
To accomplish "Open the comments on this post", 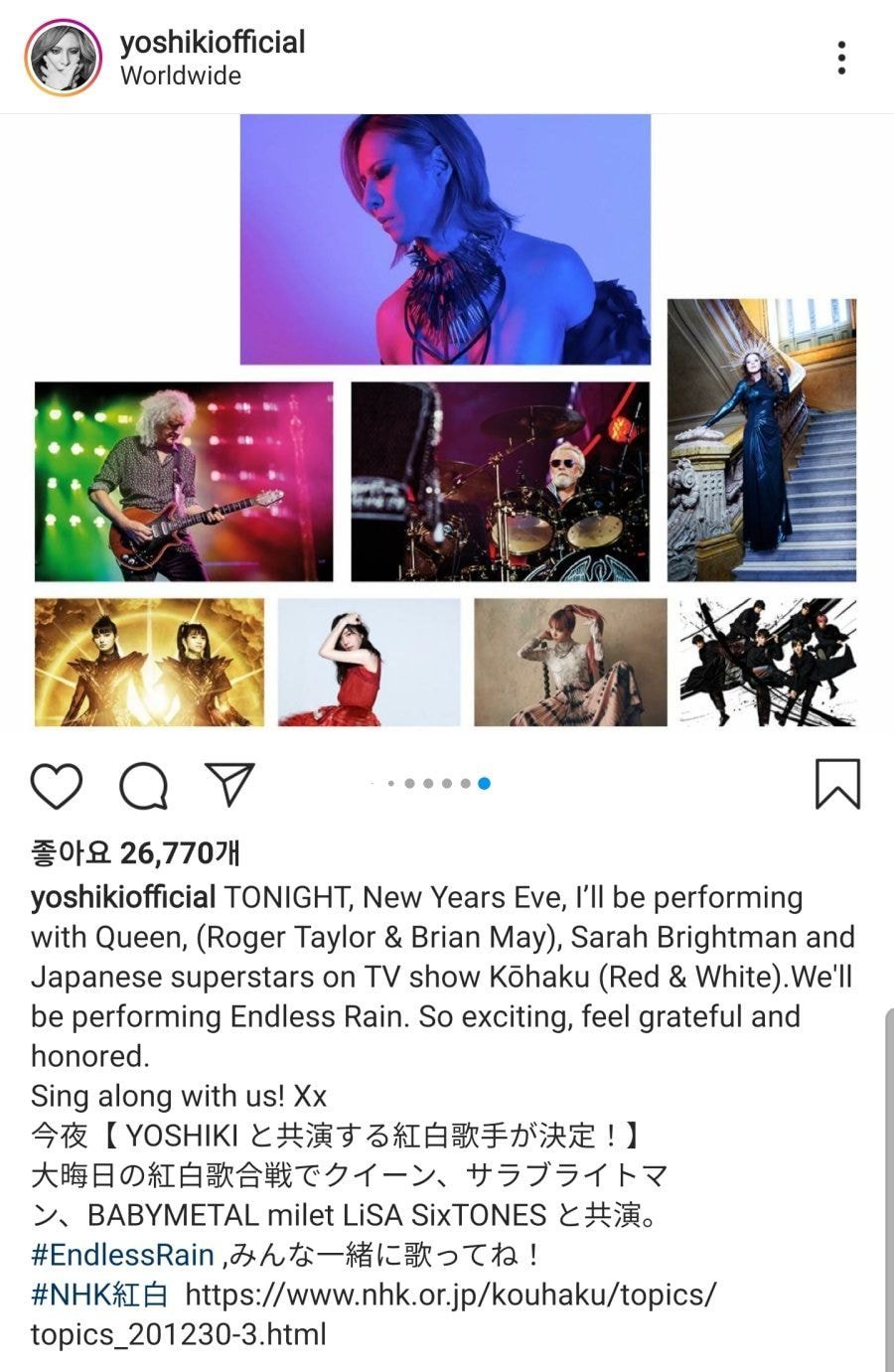I will point(144,786).
